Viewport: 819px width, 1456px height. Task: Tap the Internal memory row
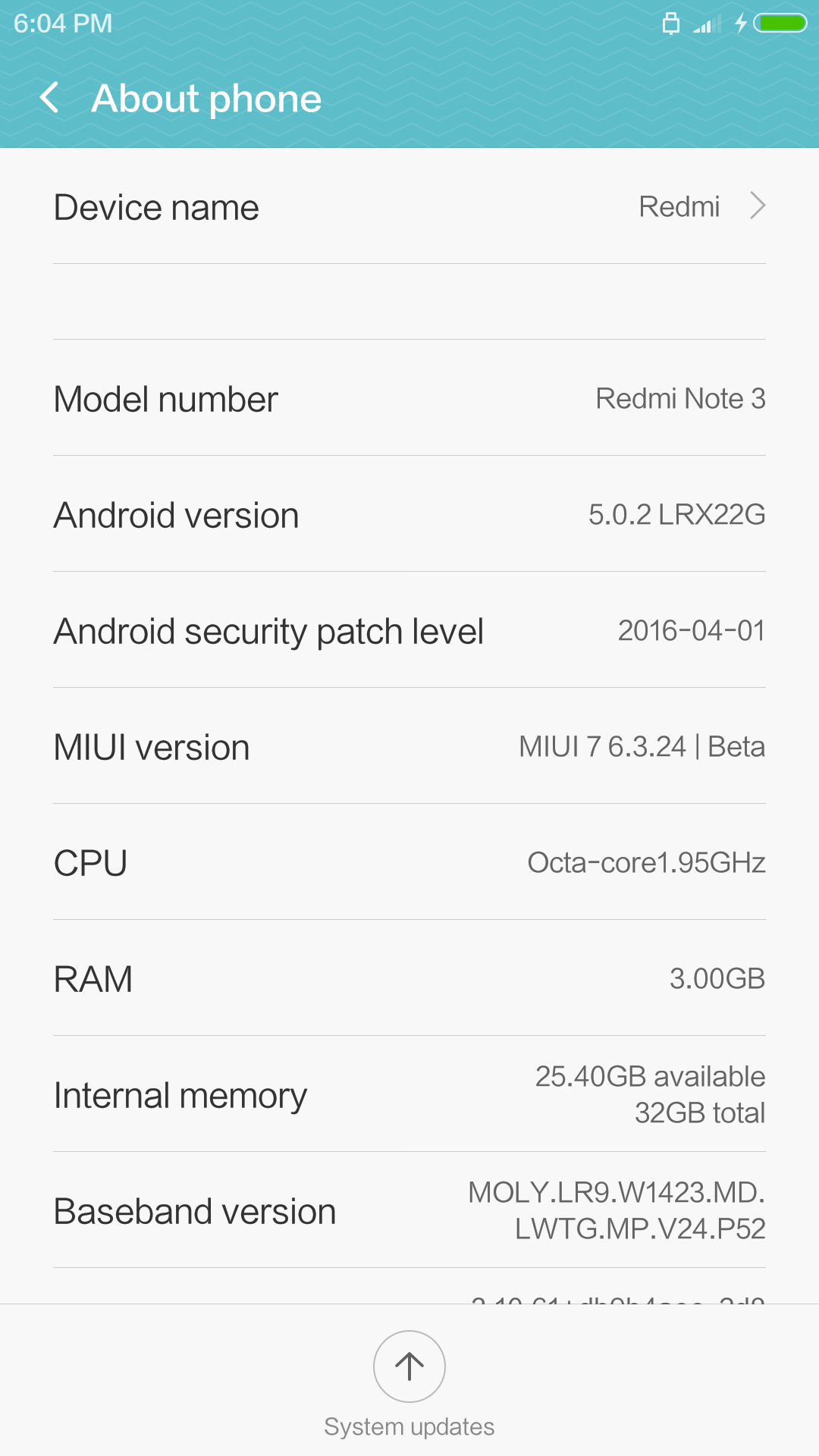pyautogui.click(x=409, y=1095)
